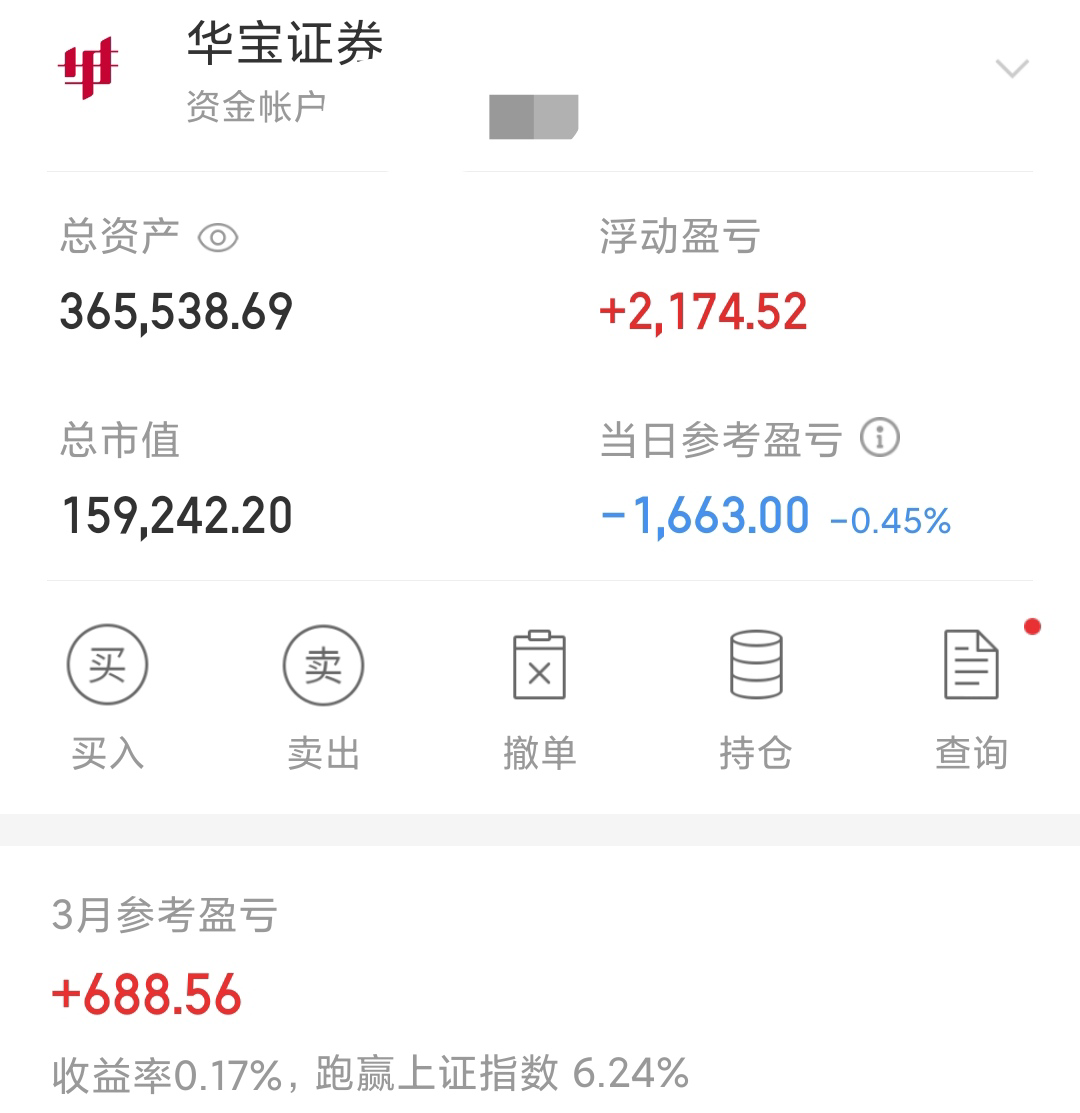Open info about 当日参考盈亏

(880, 438)
